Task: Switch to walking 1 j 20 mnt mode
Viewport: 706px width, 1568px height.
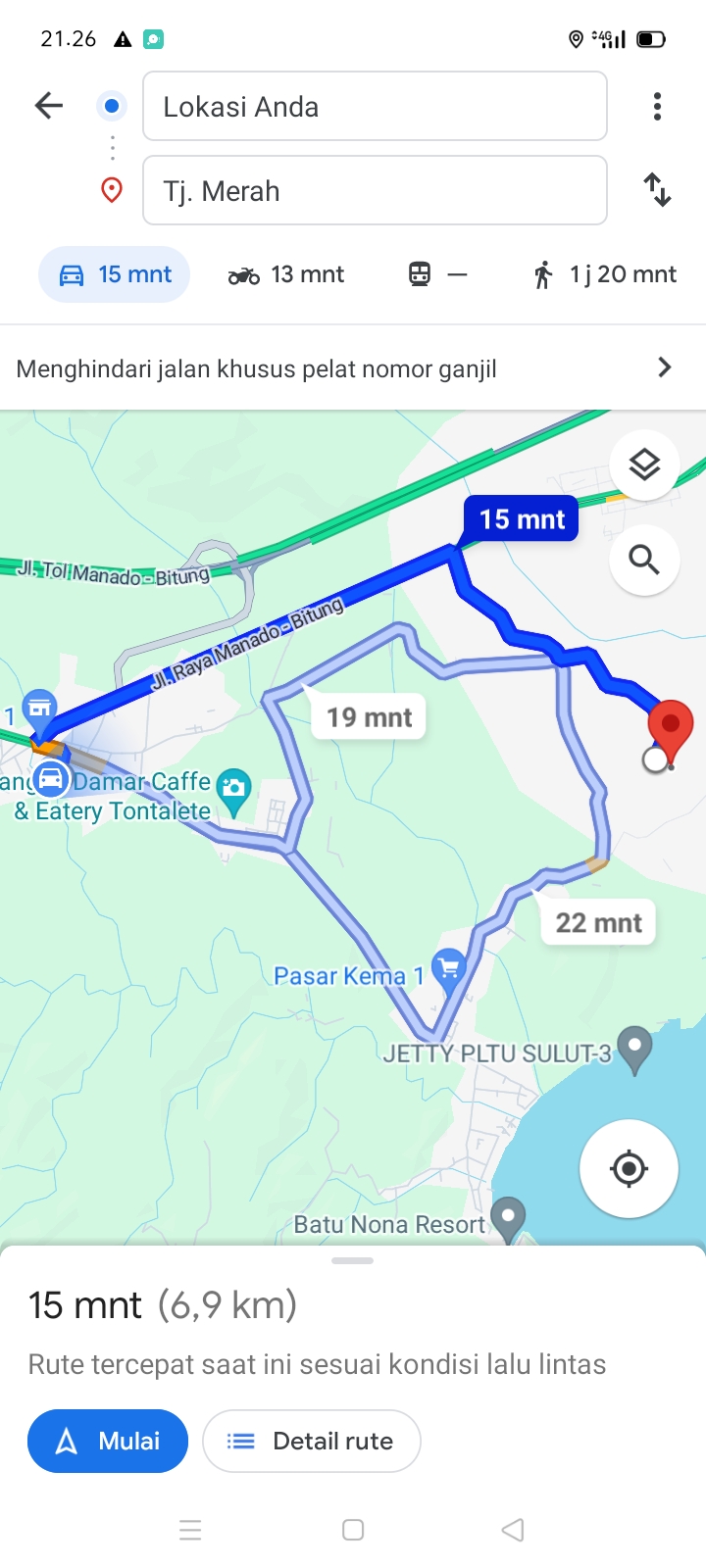Action: [604, 274]
